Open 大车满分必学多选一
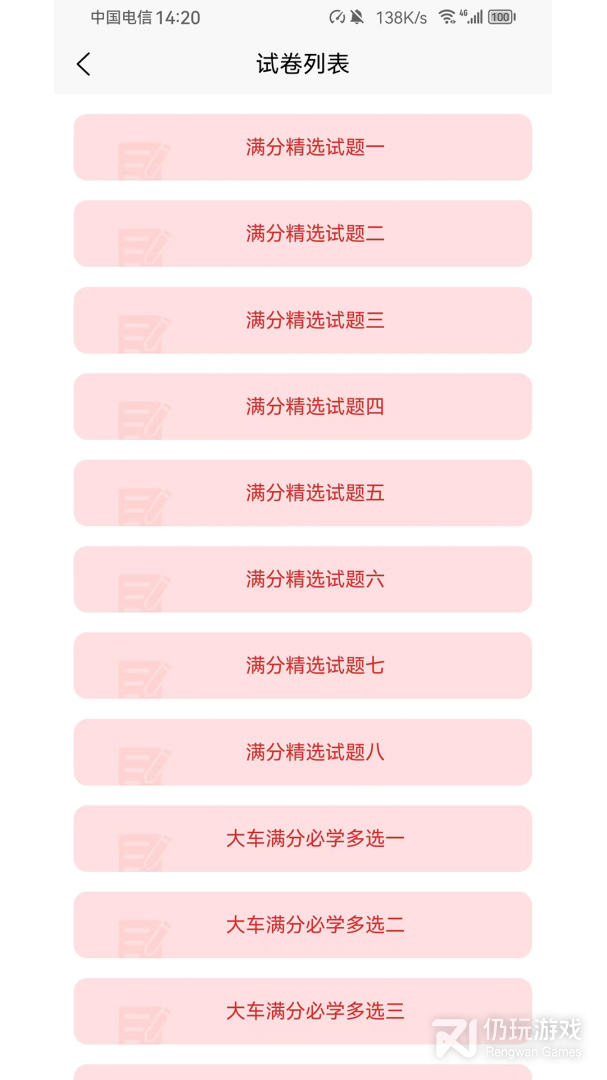The width and height of the screenshot is (607, 1080). pos(303,838)
